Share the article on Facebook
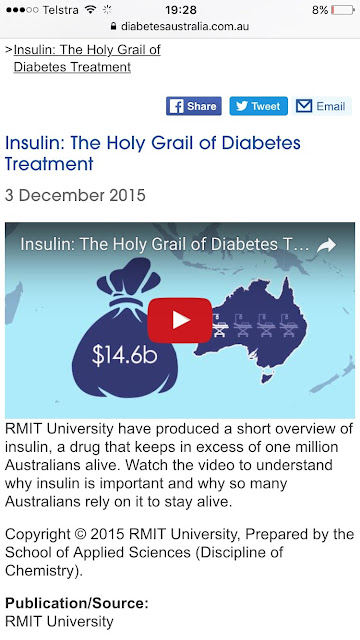360x640 pixels. coord(194,106)
